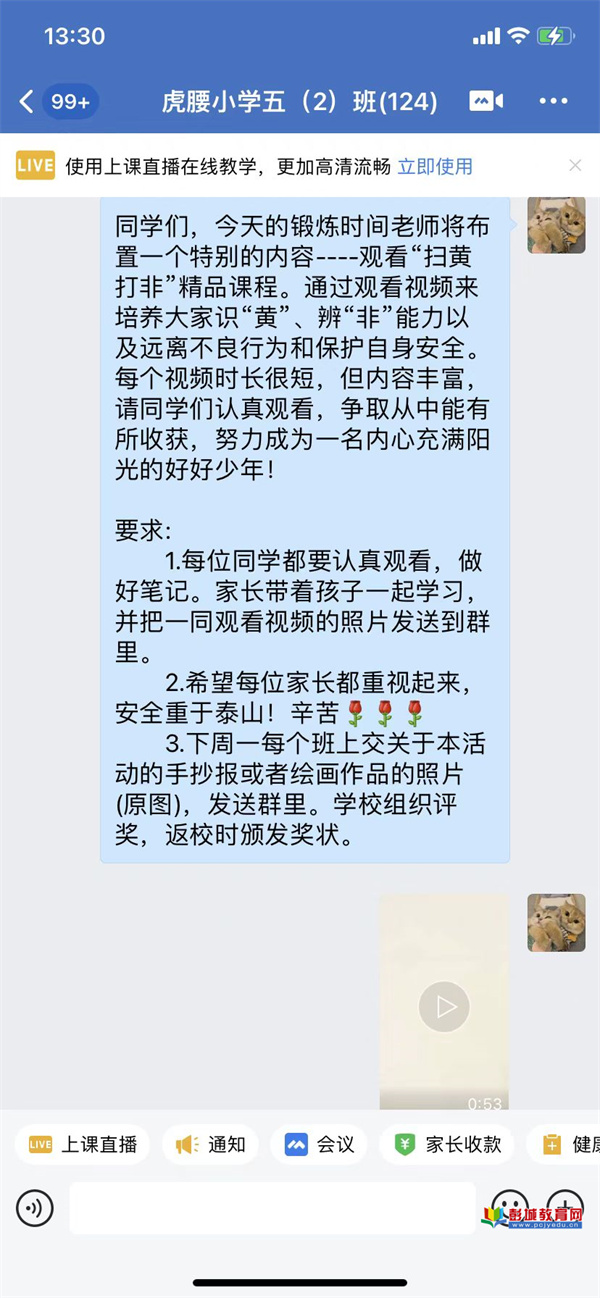Start a 会议 from the shortcut chip

319,1145
